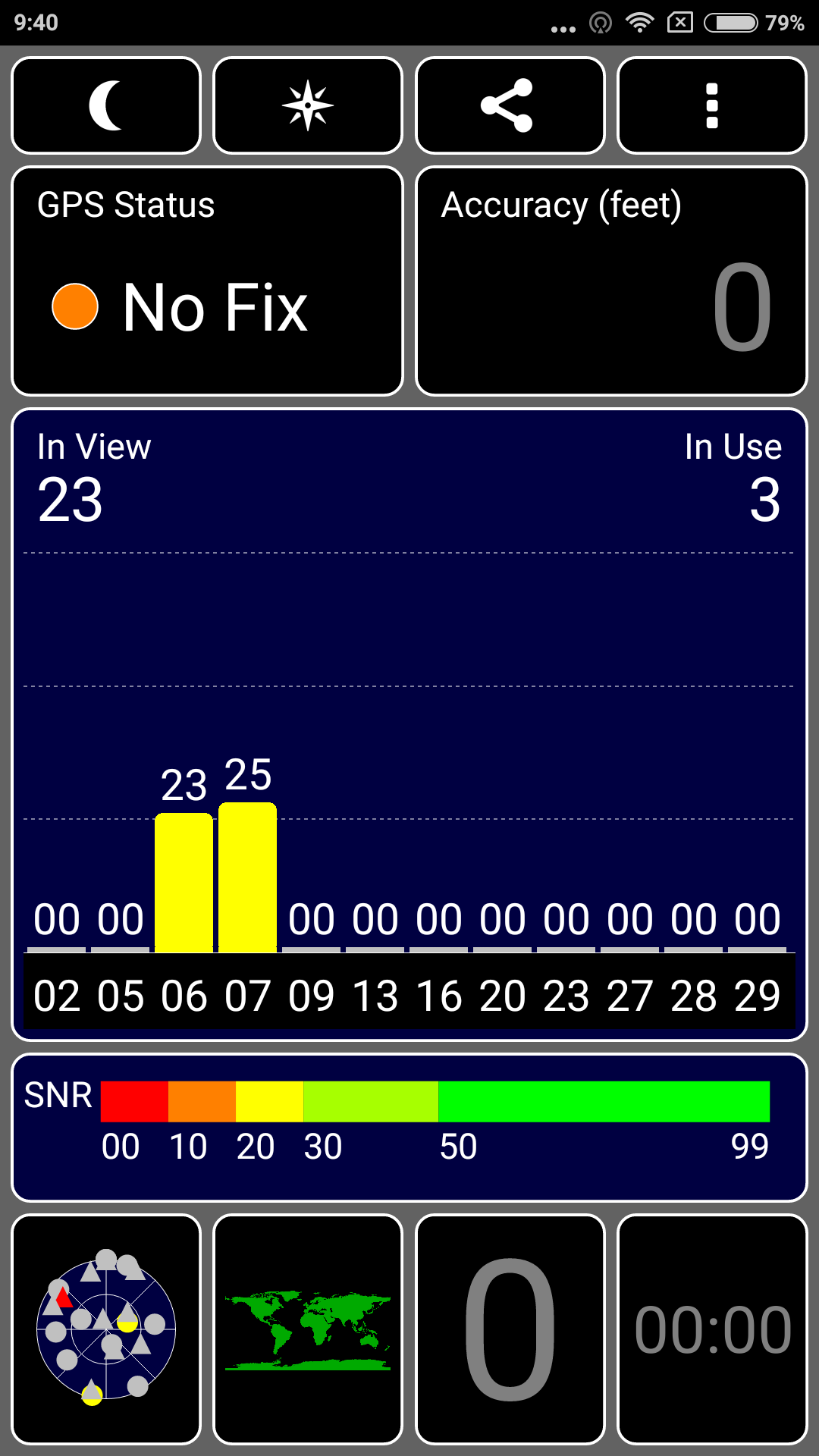Open the Accuracy (feet) card
Image resolution: width=819 pixels, height=1456 pixels.
pyautogui.click(x=611, y=281)
